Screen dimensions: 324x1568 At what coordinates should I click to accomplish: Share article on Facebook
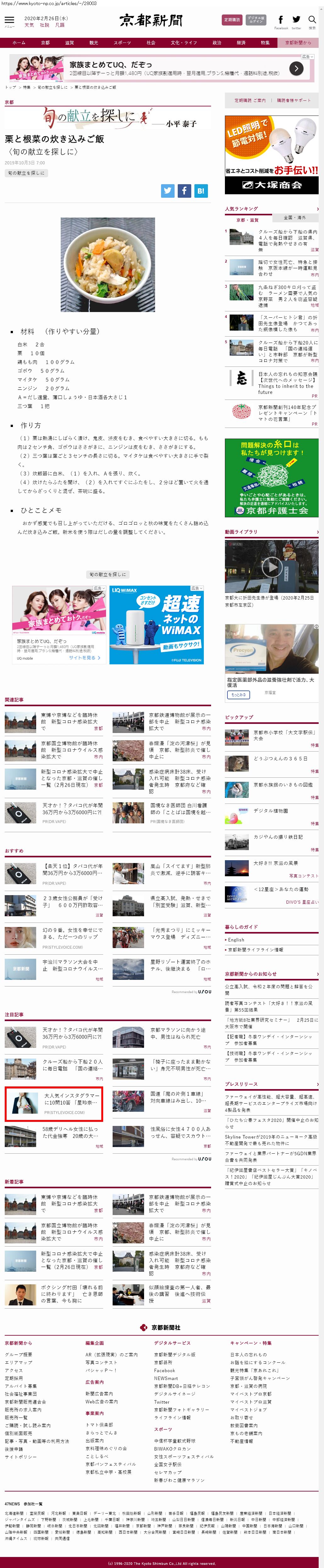click(184, 190)
